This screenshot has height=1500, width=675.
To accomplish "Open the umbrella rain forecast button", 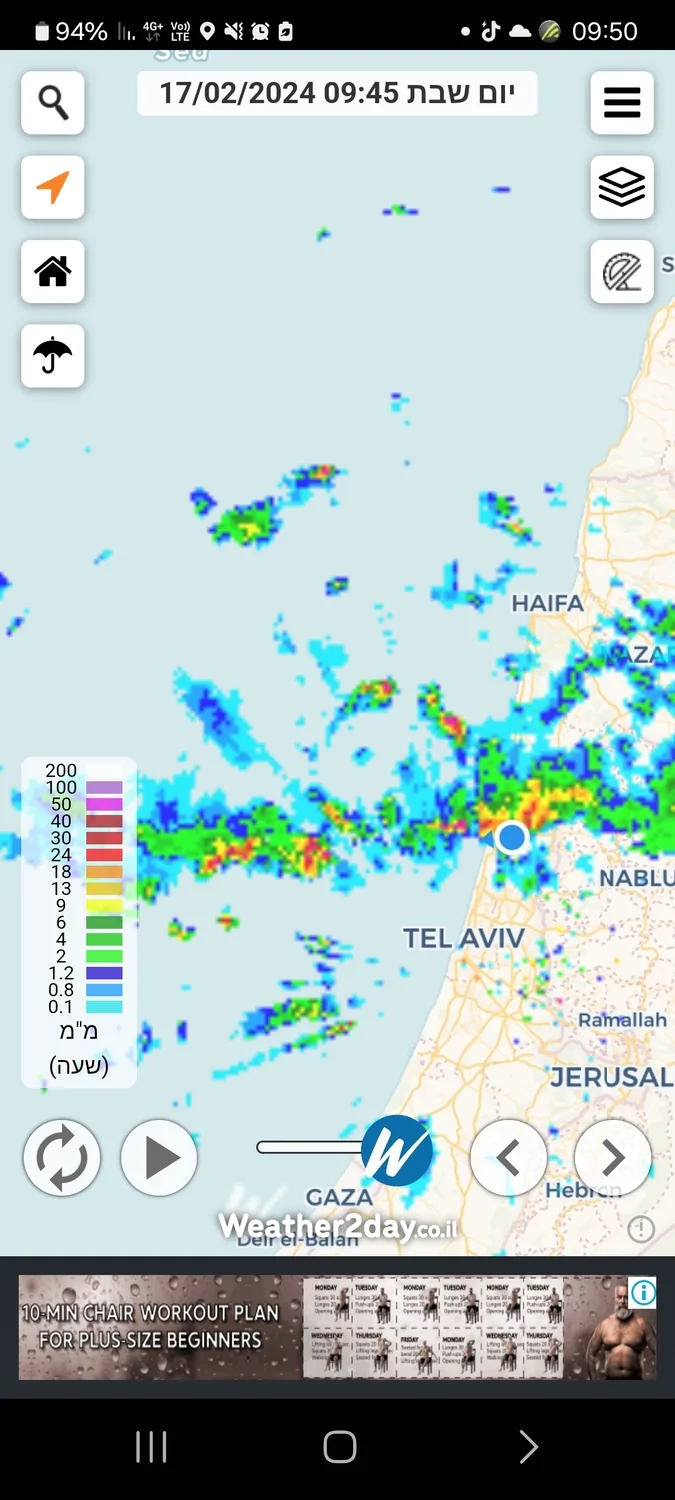I will coord(53,355).
